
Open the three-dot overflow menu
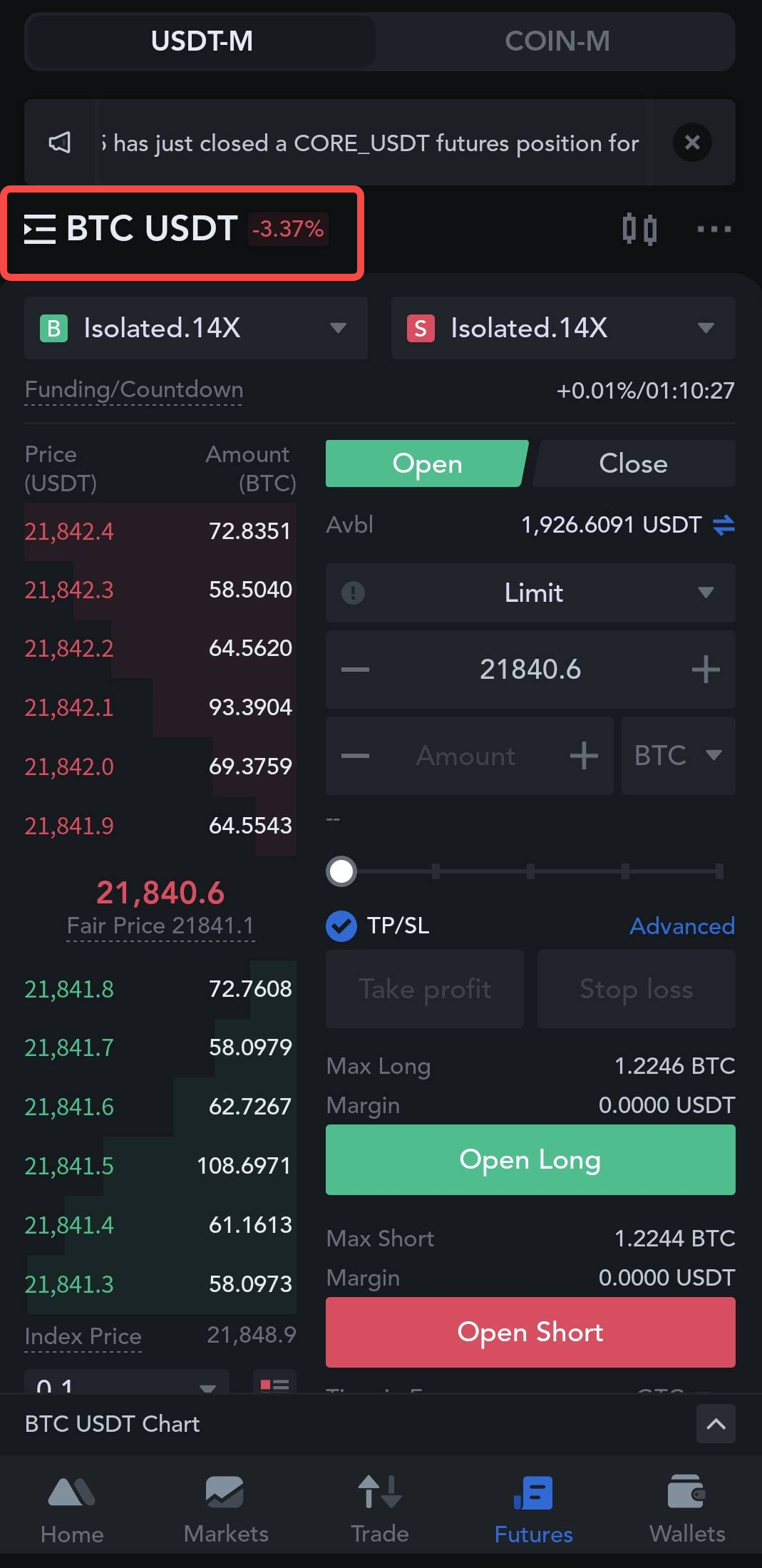point(714,230)
